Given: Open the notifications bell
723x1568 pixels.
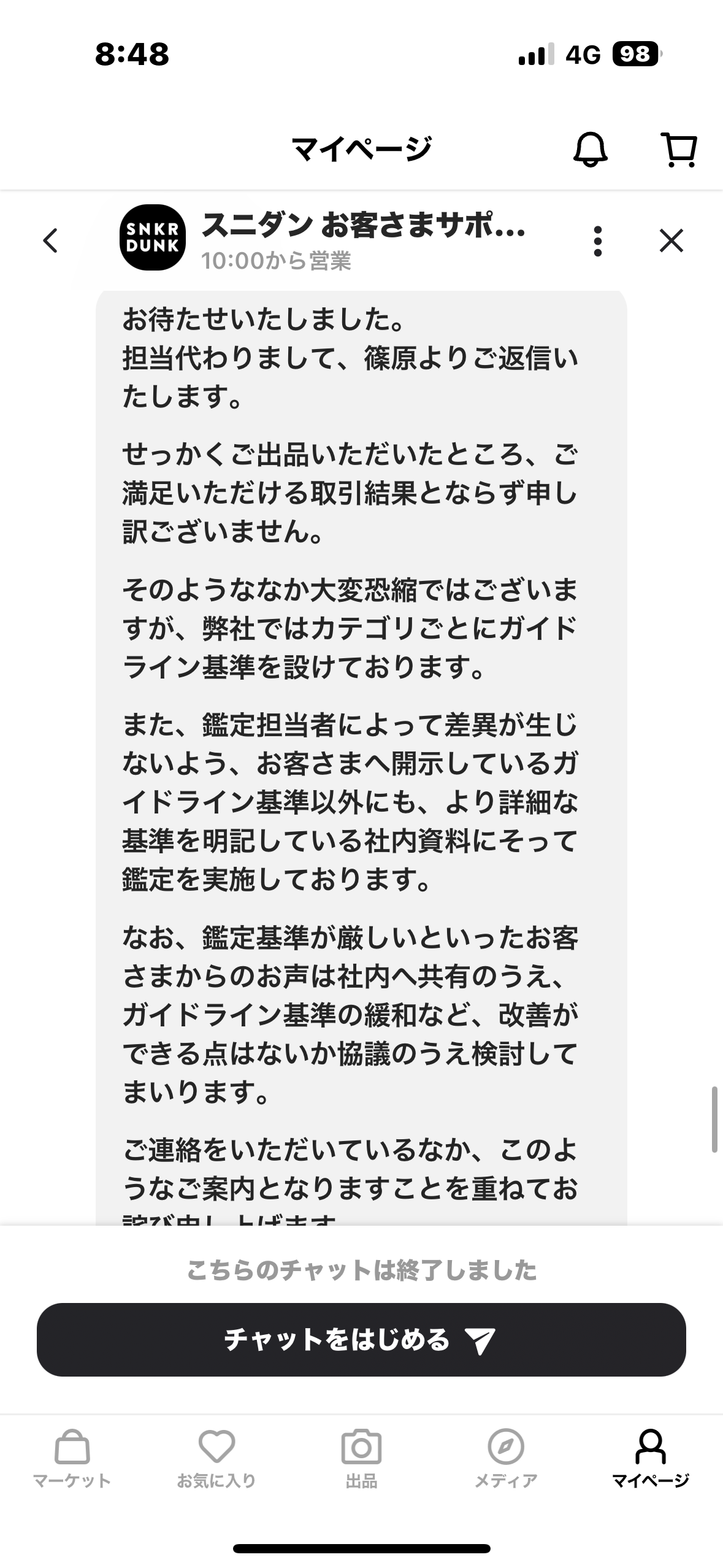Looking at the screenshot, I should (590, 149).
